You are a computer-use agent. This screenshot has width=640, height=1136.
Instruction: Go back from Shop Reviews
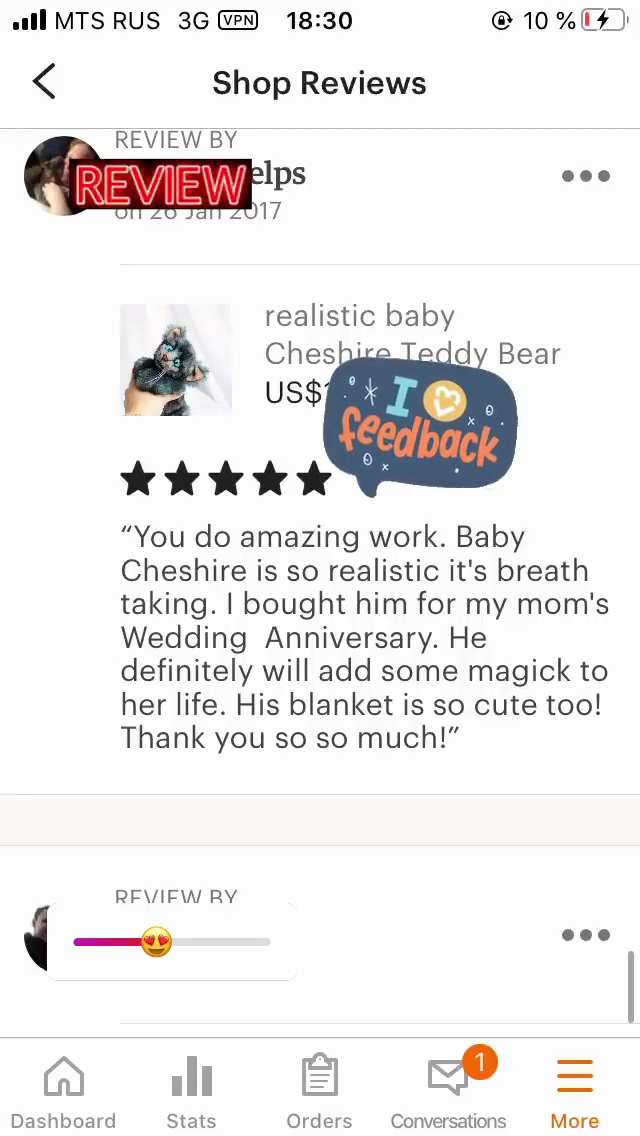click(44, 82)
